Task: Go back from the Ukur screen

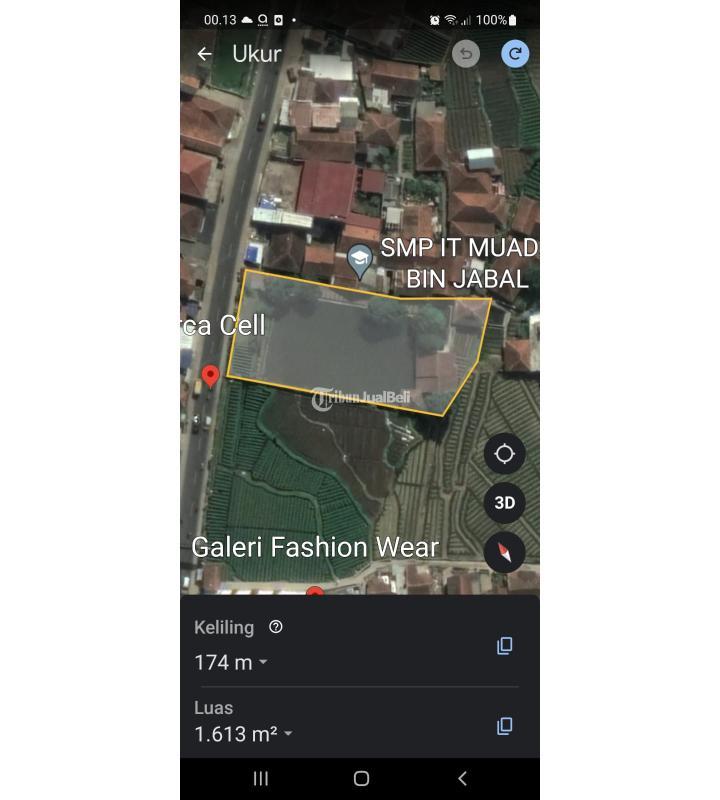Action: pos(205,54)
